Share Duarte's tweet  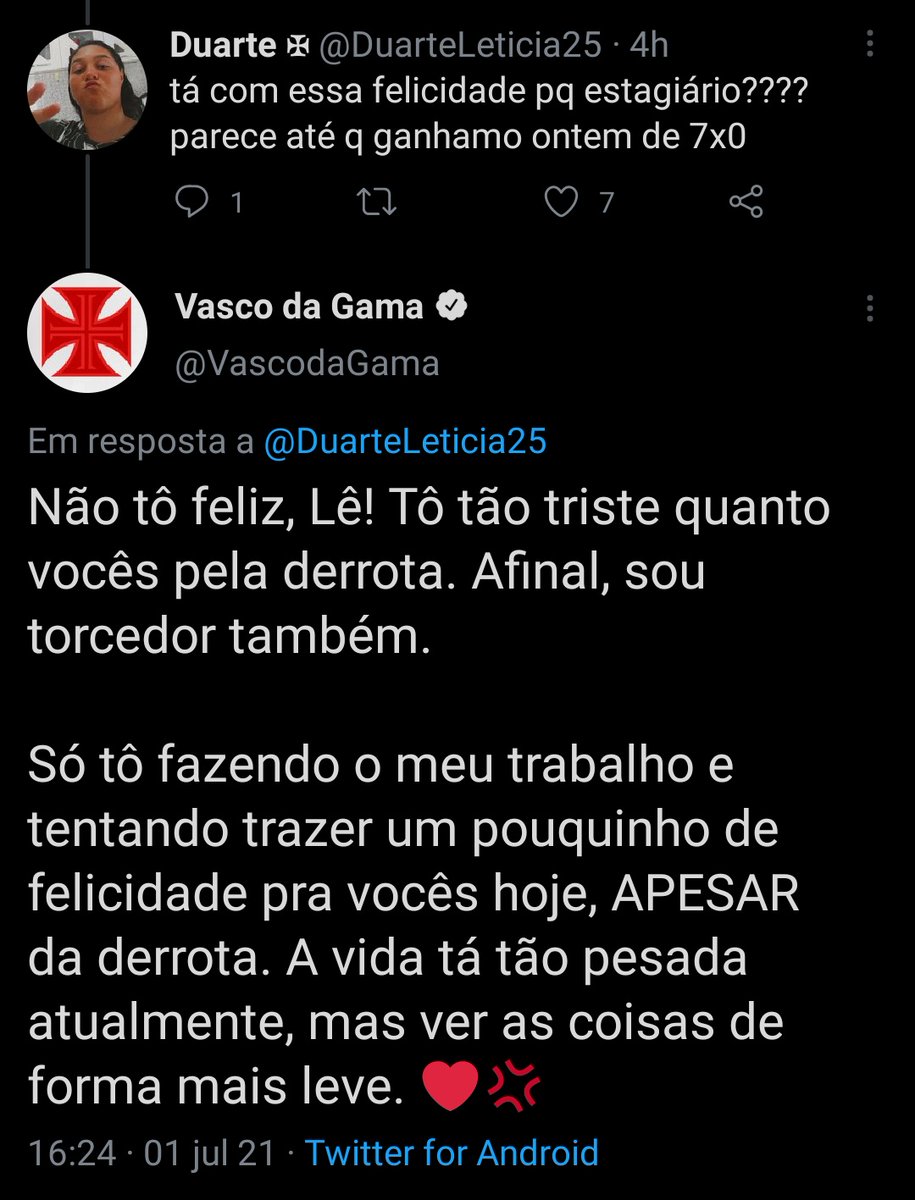tap(746, 203)
